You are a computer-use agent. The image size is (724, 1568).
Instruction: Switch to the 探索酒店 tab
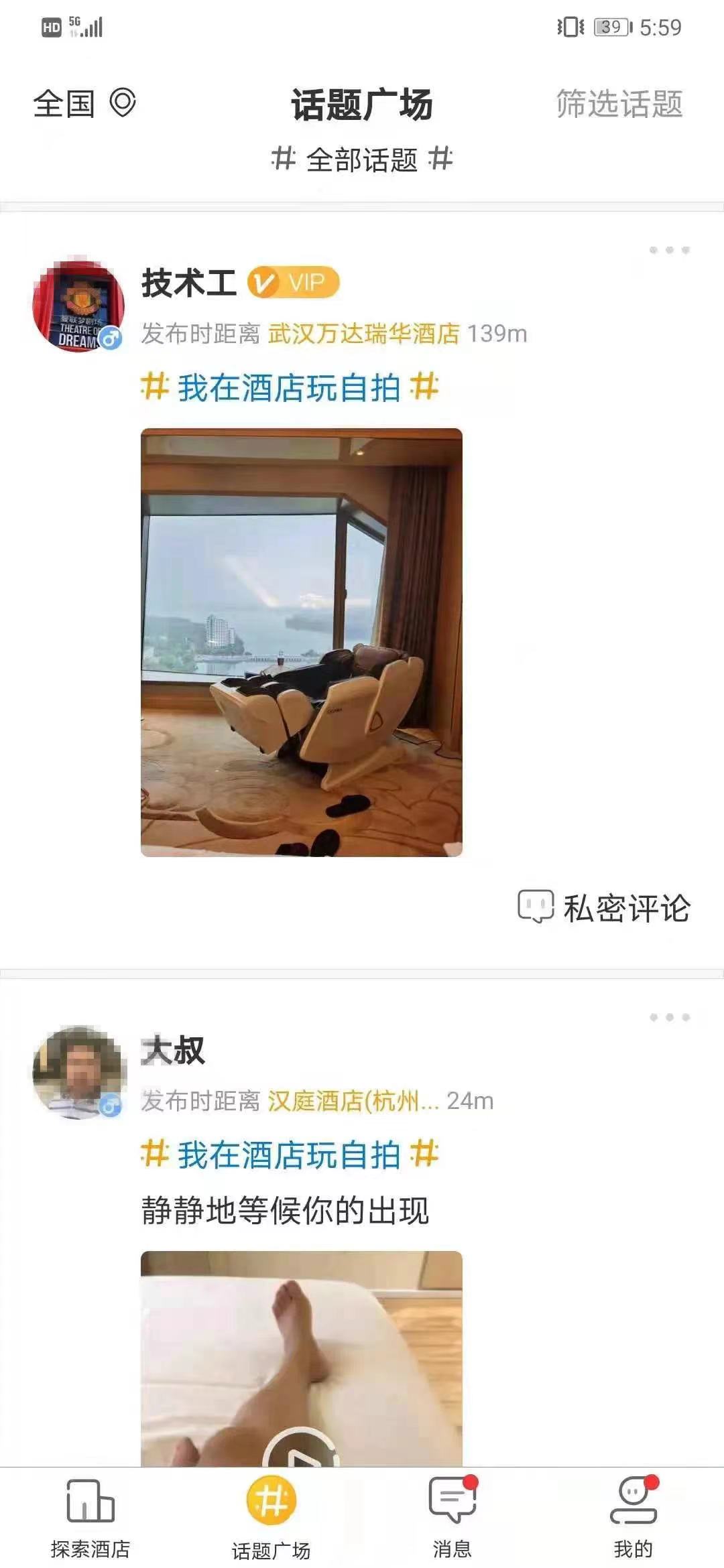point(90,1516)
